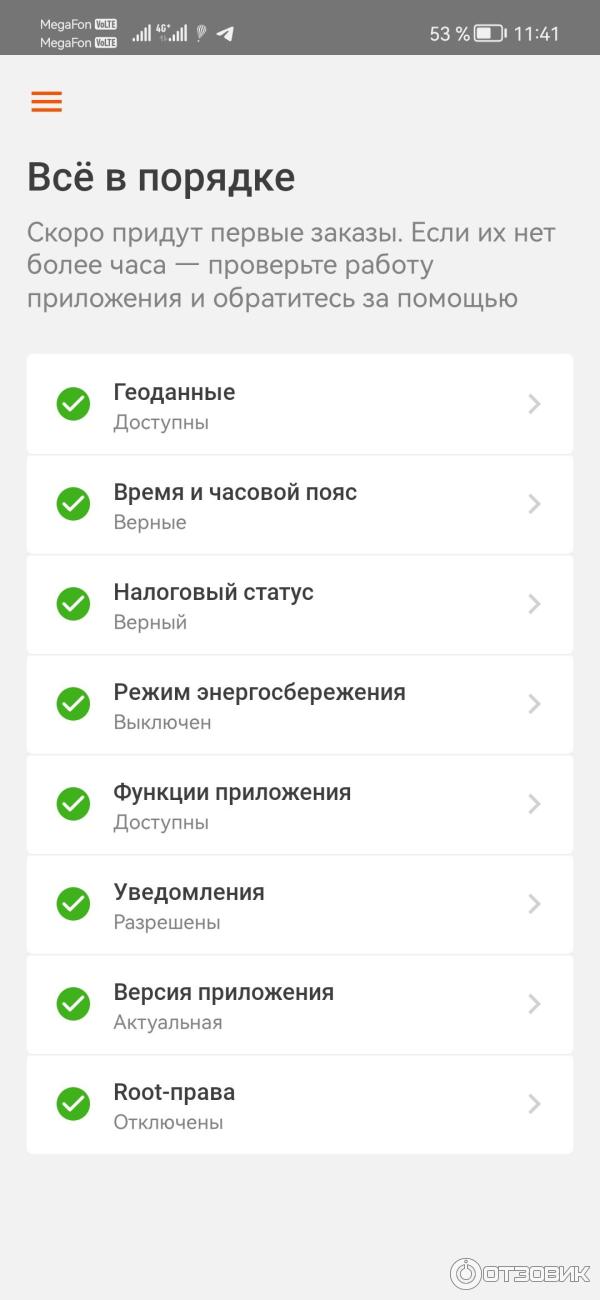Image resolution: width=600 pixels, height=1300 pixels.
Task: Open the Root-права row
Action: pos(300,1104)
